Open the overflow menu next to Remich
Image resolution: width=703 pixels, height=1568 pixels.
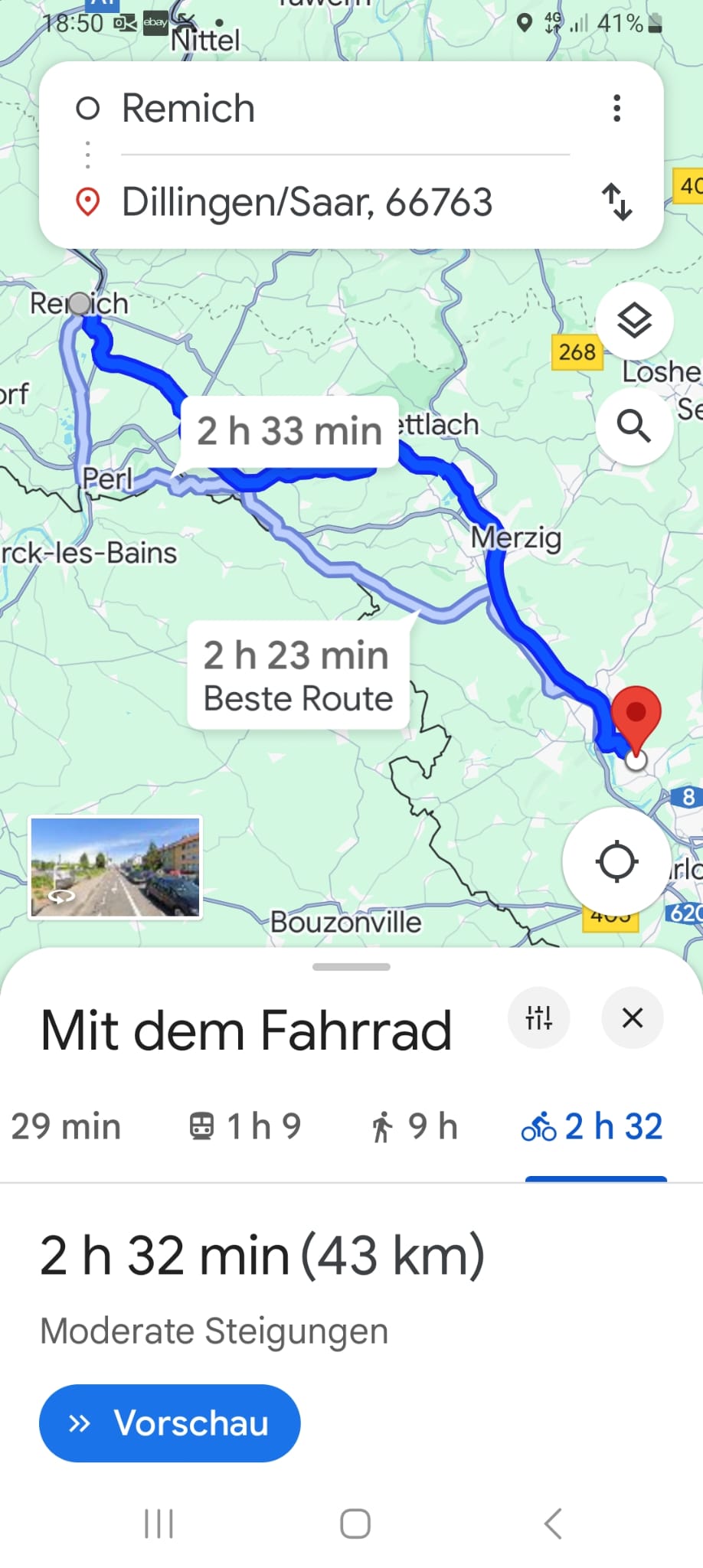[x=616, y=109]
